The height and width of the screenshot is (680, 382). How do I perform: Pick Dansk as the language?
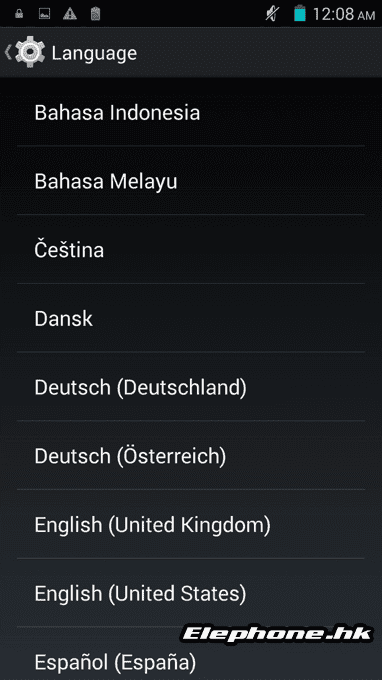(191, 318)
